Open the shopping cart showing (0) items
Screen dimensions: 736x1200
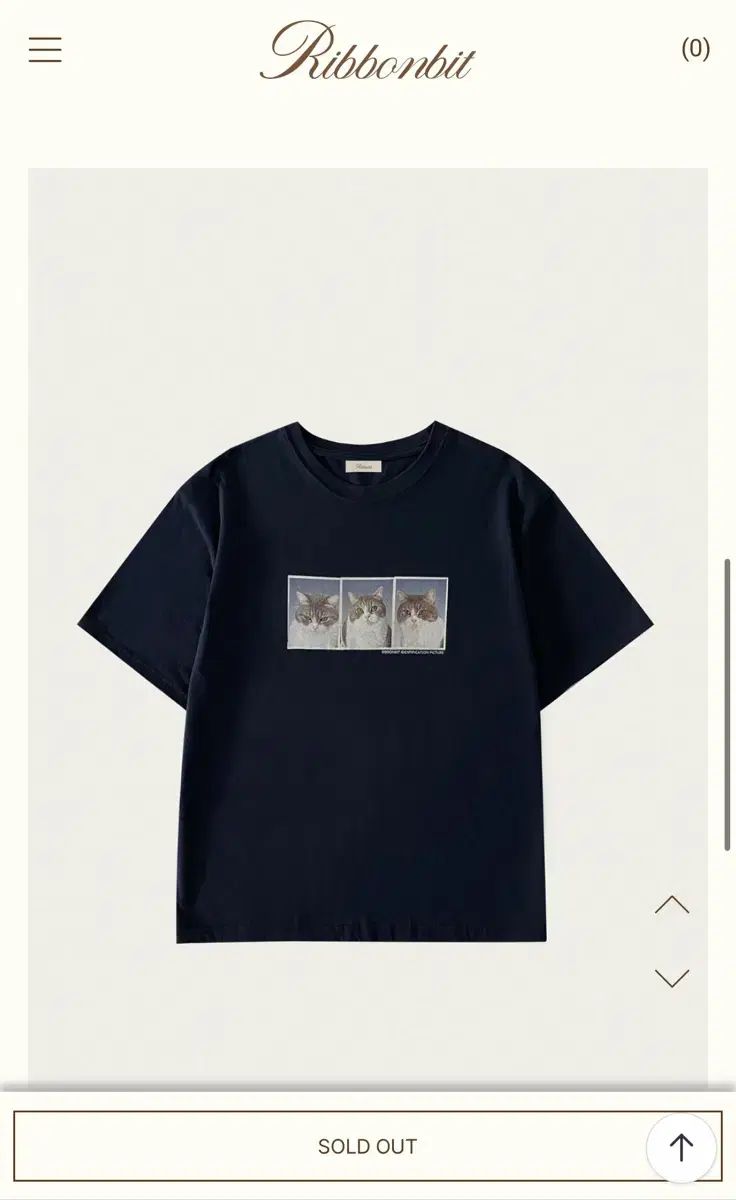pyautogui.click(x=694, y=48)
